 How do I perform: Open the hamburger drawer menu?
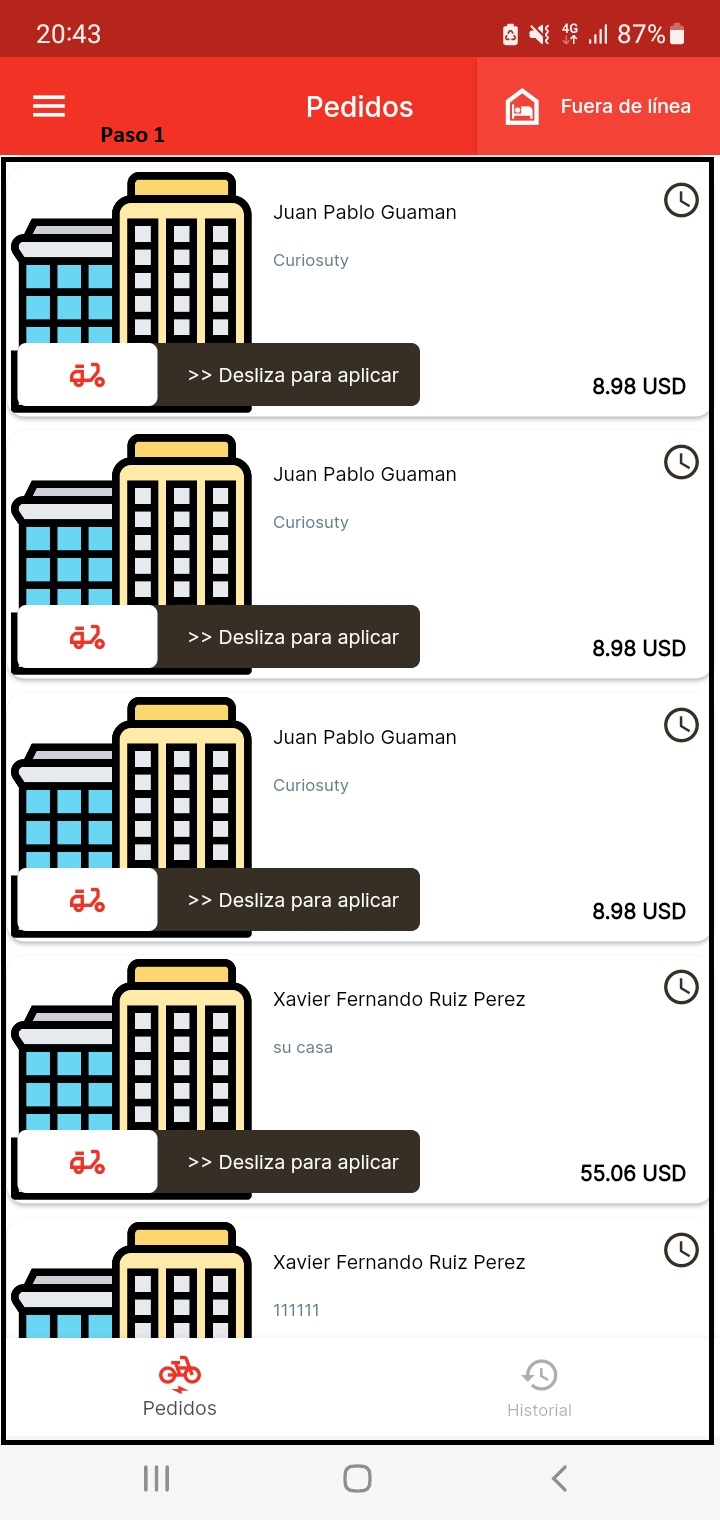tap(49, 106)
